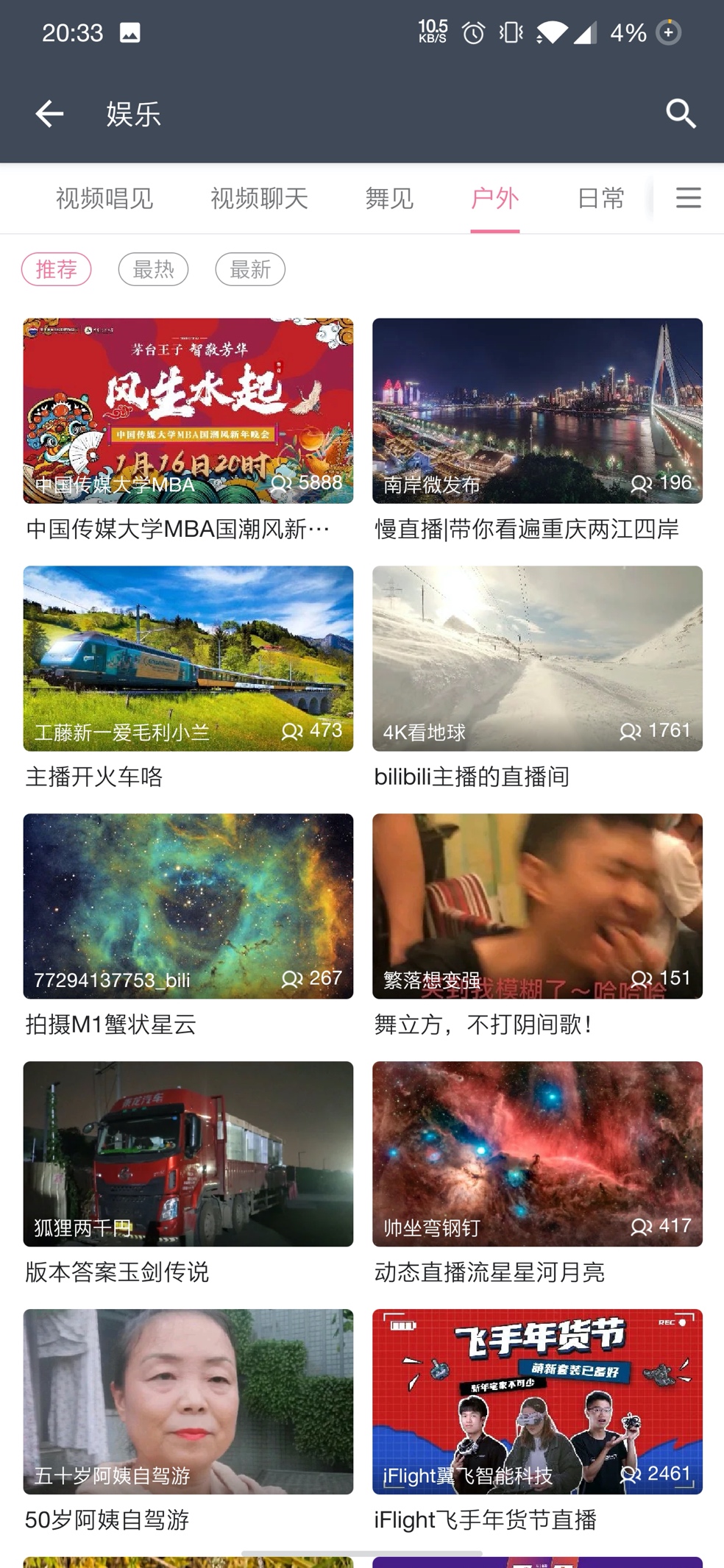This screenshot has height=1568, width=724.
Task: Open the 主播开火车咯 live room
Action: 188,658
